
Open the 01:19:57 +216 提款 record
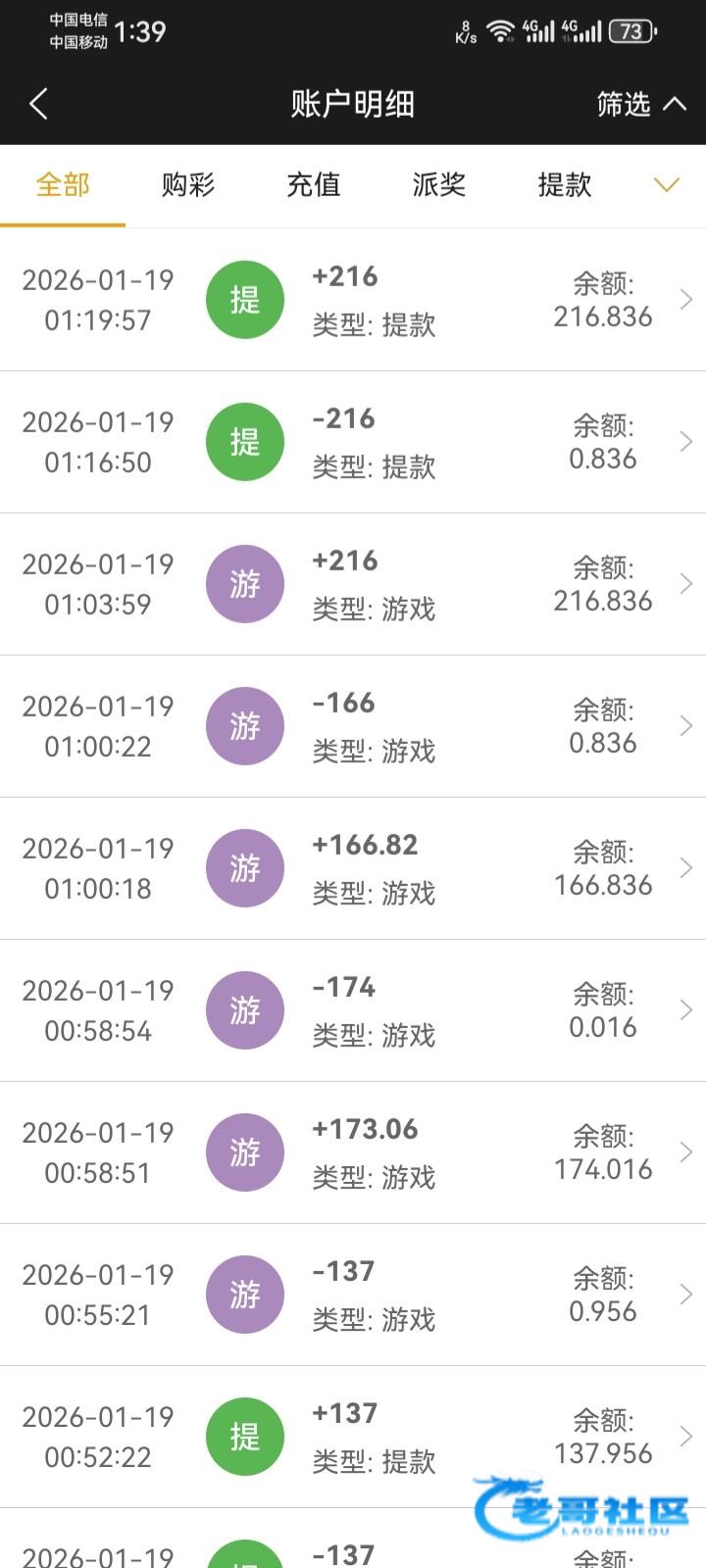coord(353,300)
